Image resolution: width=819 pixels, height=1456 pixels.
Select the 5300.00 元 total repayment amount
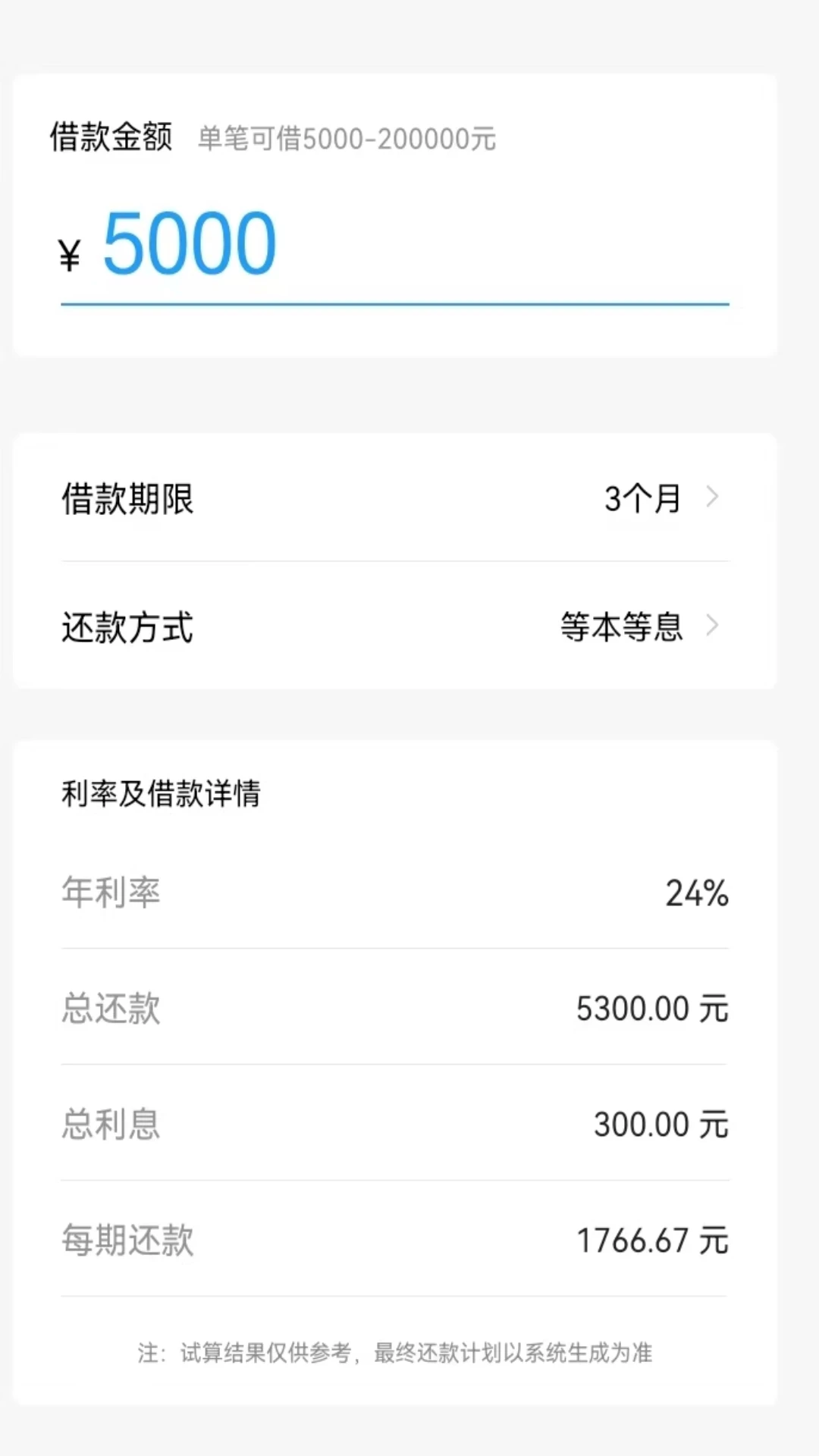click(654, 1009)
